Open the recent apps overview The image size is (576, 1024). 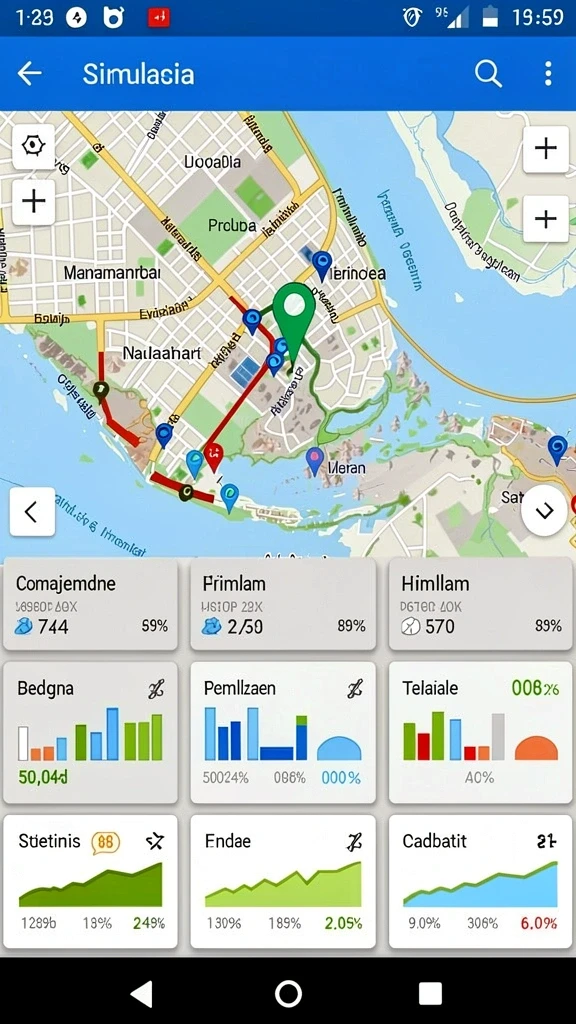[x=430, y=993]
